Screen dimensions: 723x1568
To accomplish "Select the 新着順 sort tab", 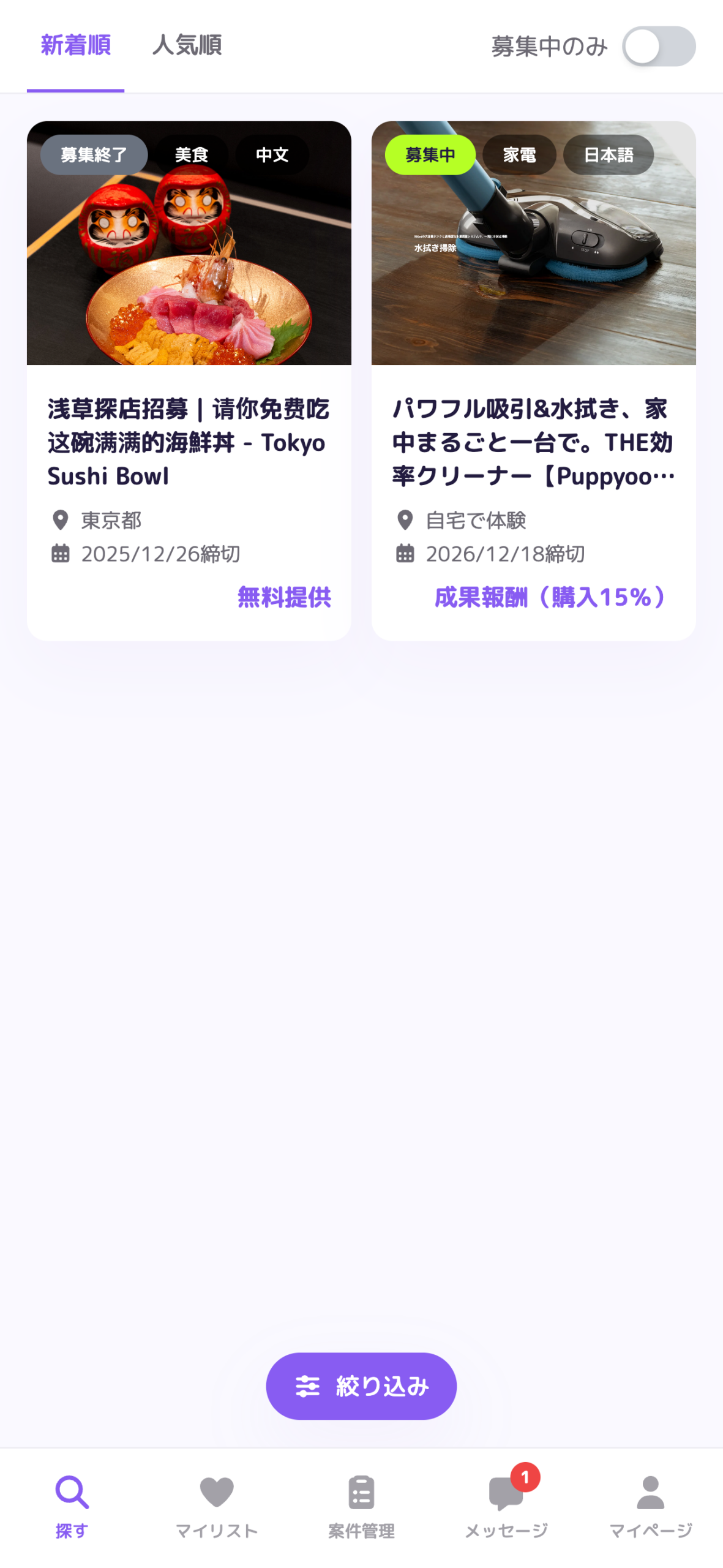I will [75, 46].
